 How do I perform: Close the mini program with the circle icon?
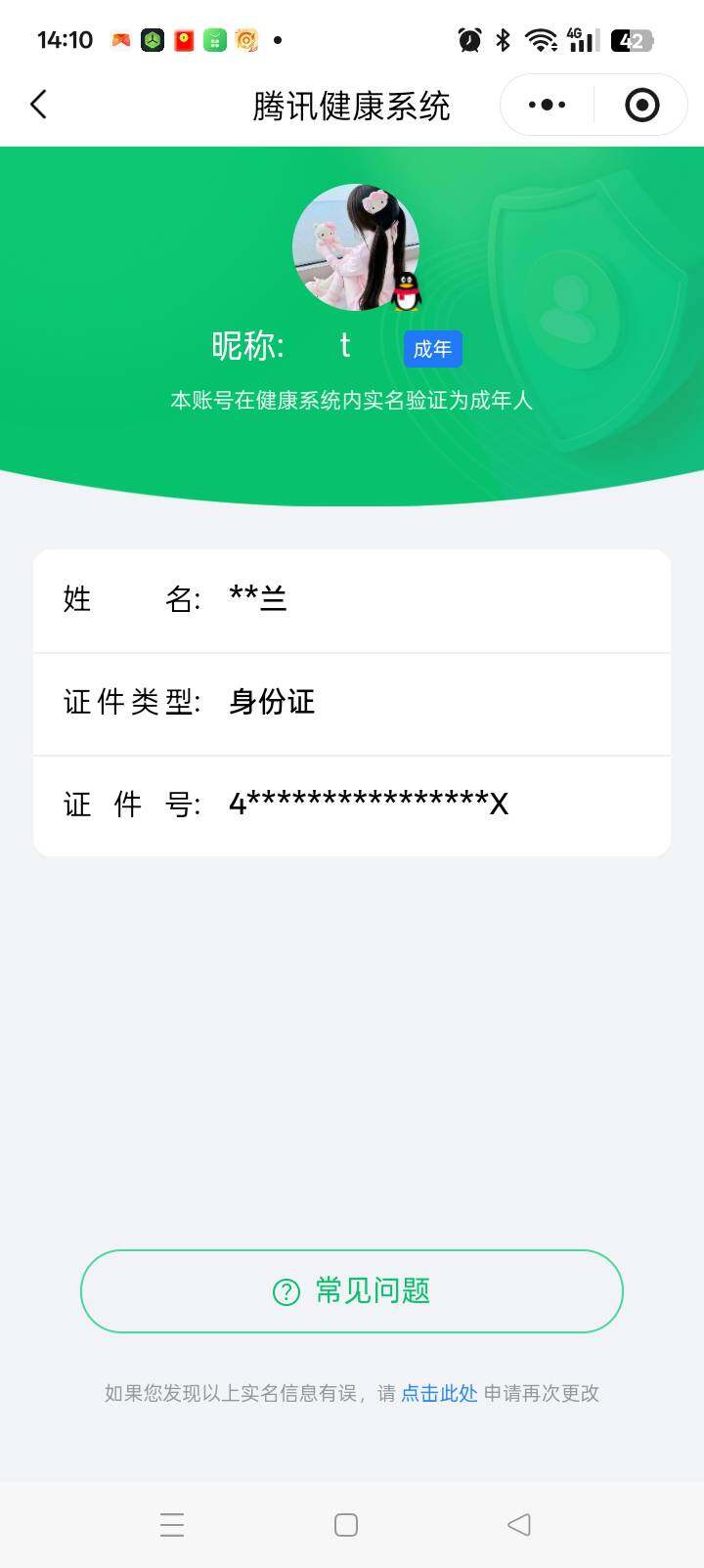pos(641,105)
